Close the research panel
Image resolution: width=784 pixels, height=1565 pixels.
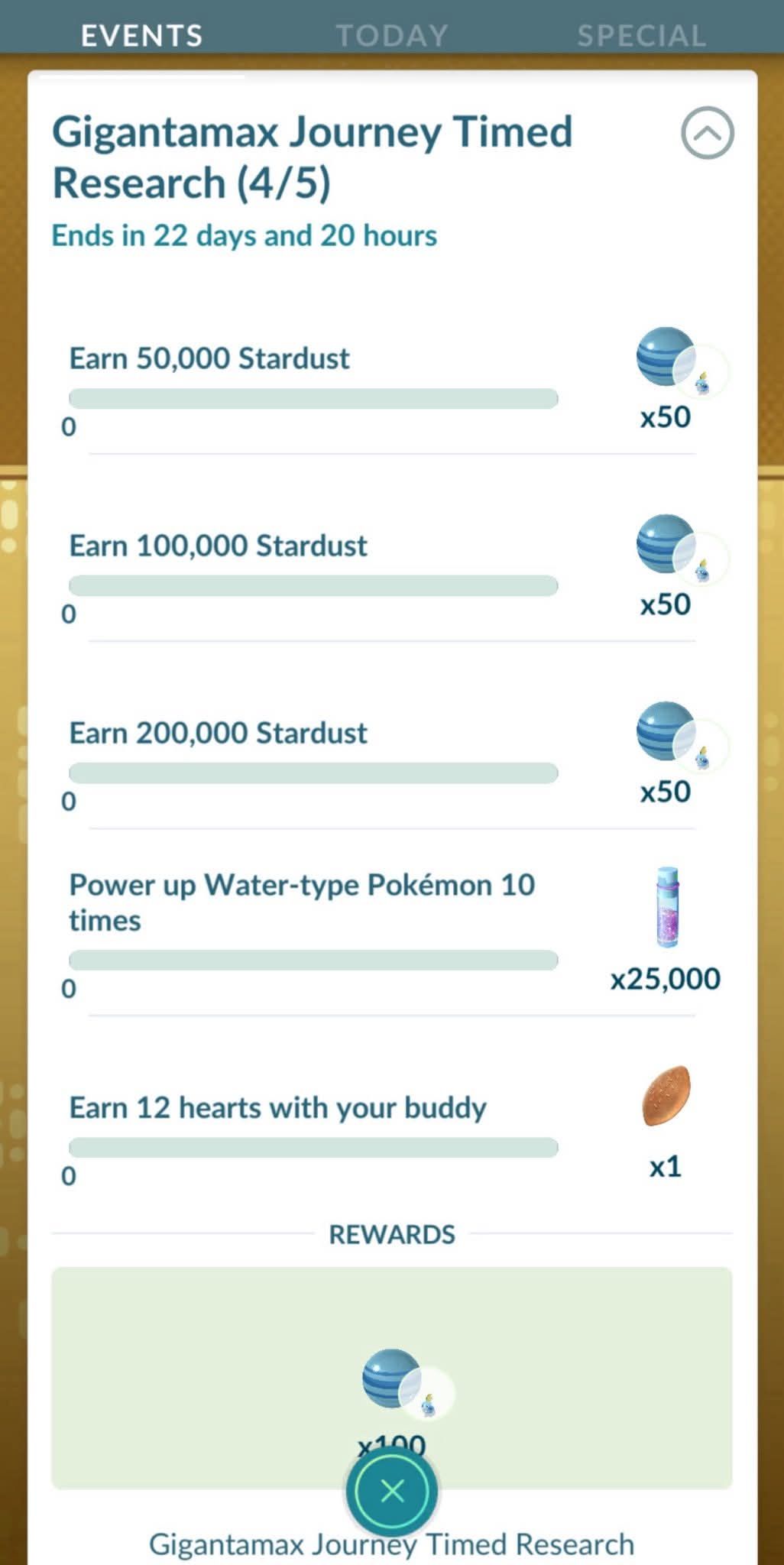pos(392,1490)
